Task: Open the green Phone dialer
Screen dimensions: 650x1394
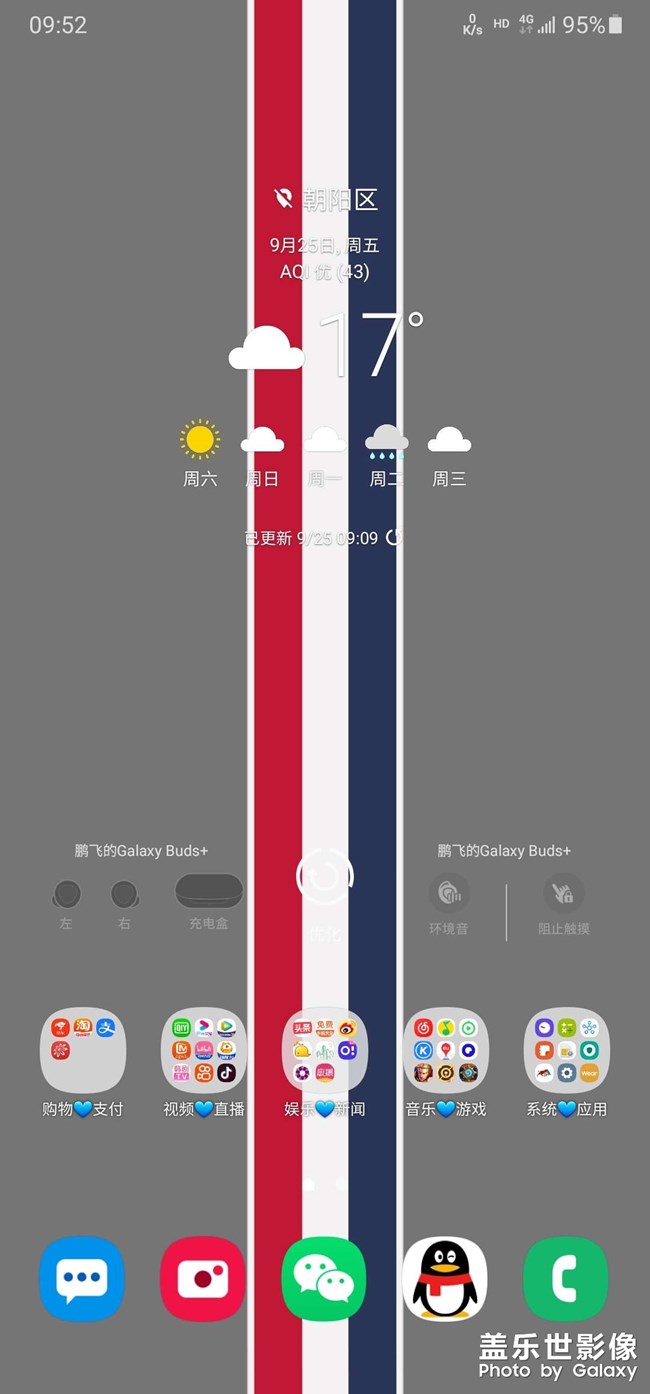Action: point(566,1279)
